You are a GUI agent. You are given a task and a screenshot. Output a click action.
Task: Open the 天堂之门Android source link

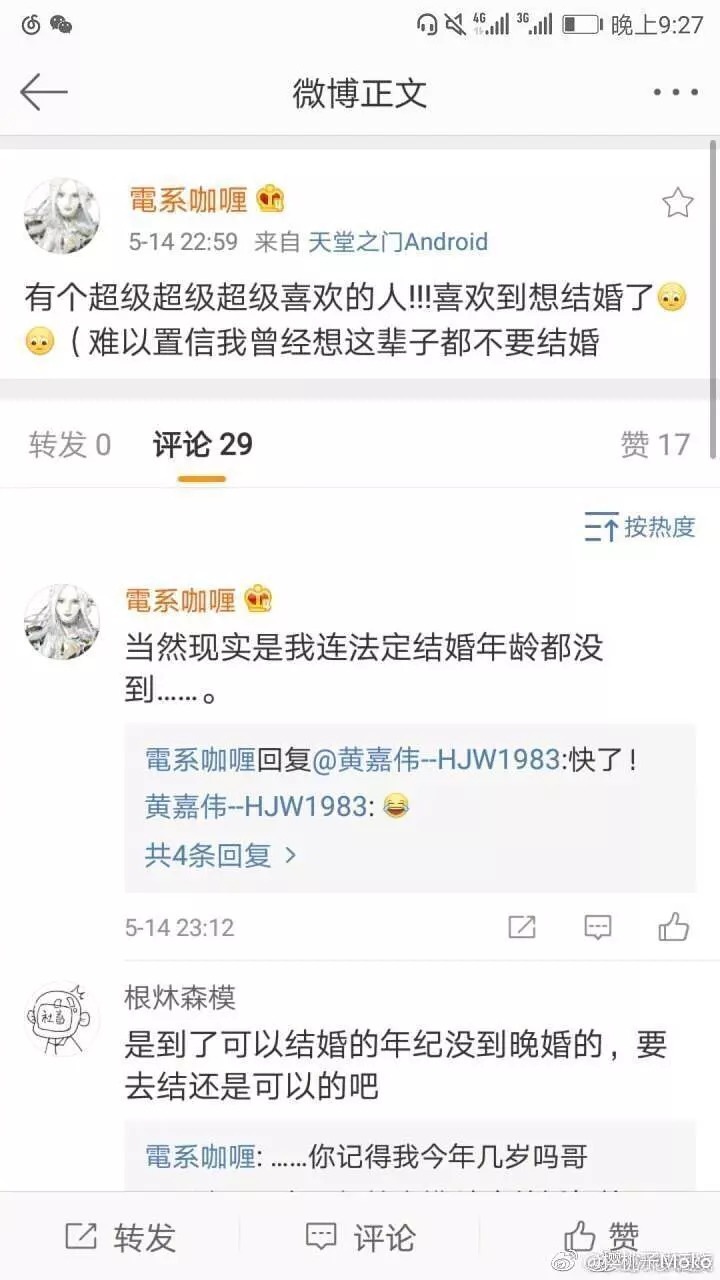[x=398, y=242]
